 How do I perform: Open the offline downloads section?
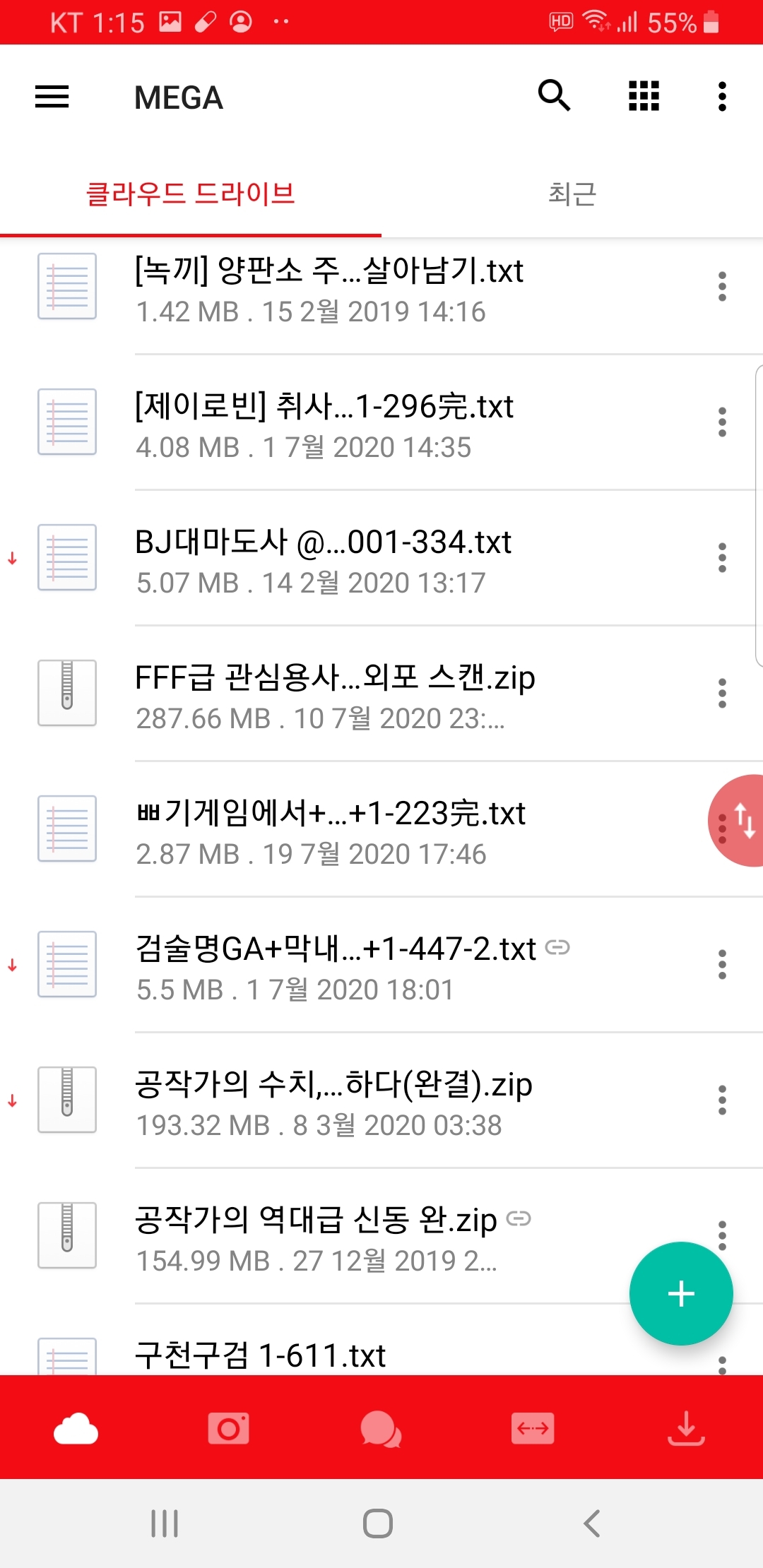pos(686,1428)
